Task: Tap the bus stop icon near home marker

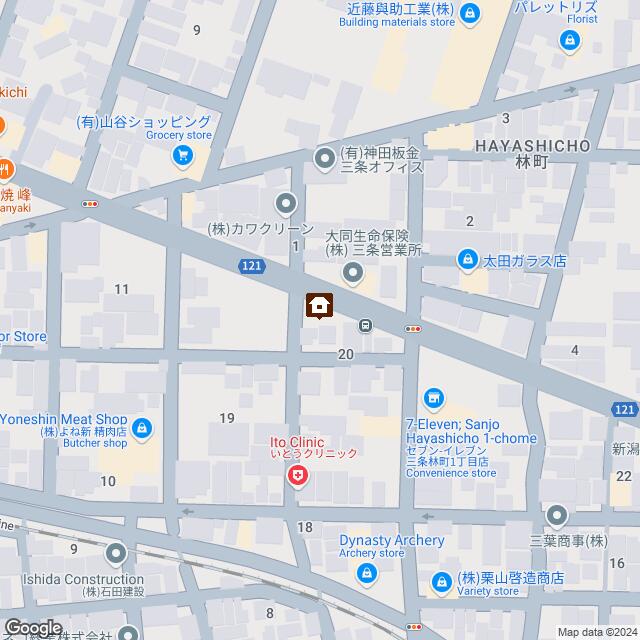Action: (367, 325)
